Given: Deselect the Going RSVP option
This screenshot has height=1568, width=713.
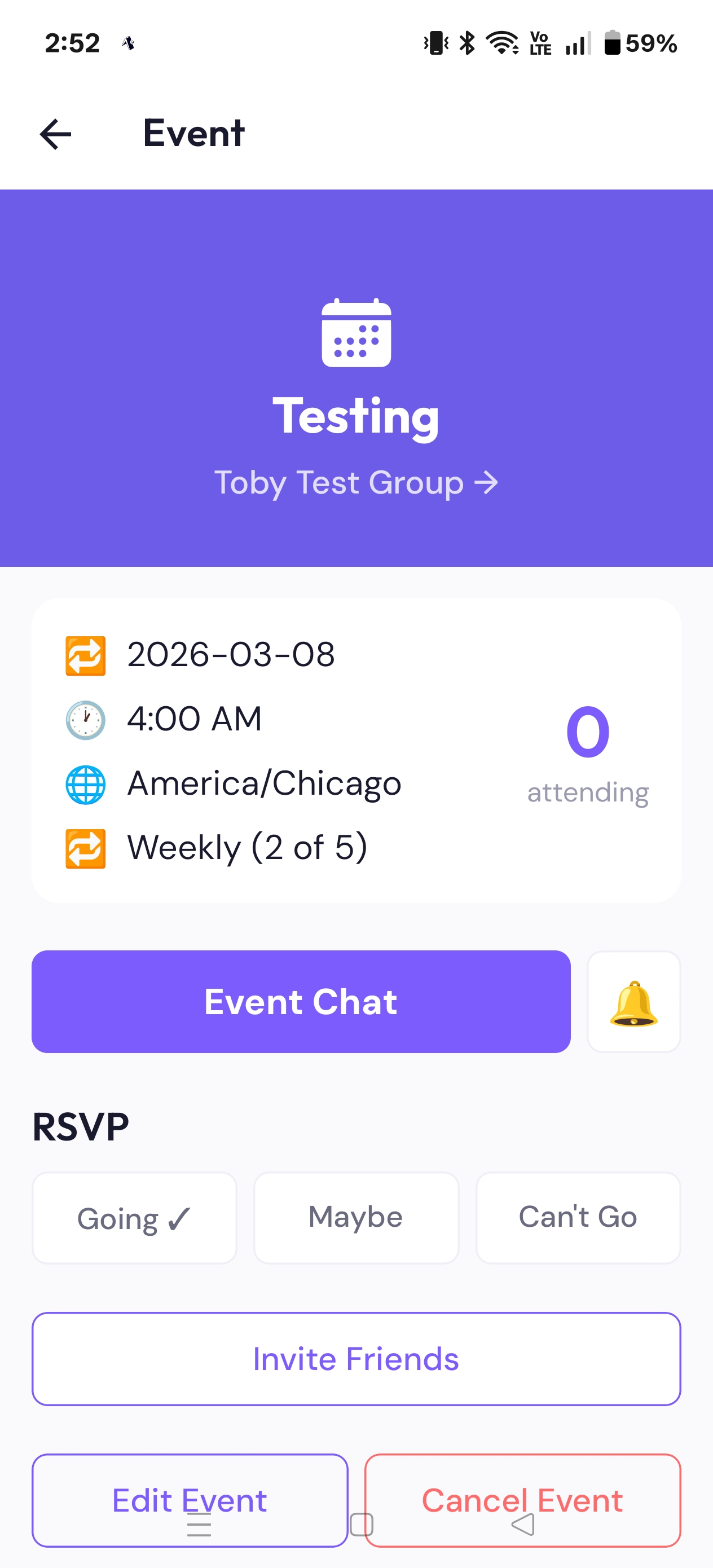Looking at the screenshot, I should 134,1217.
